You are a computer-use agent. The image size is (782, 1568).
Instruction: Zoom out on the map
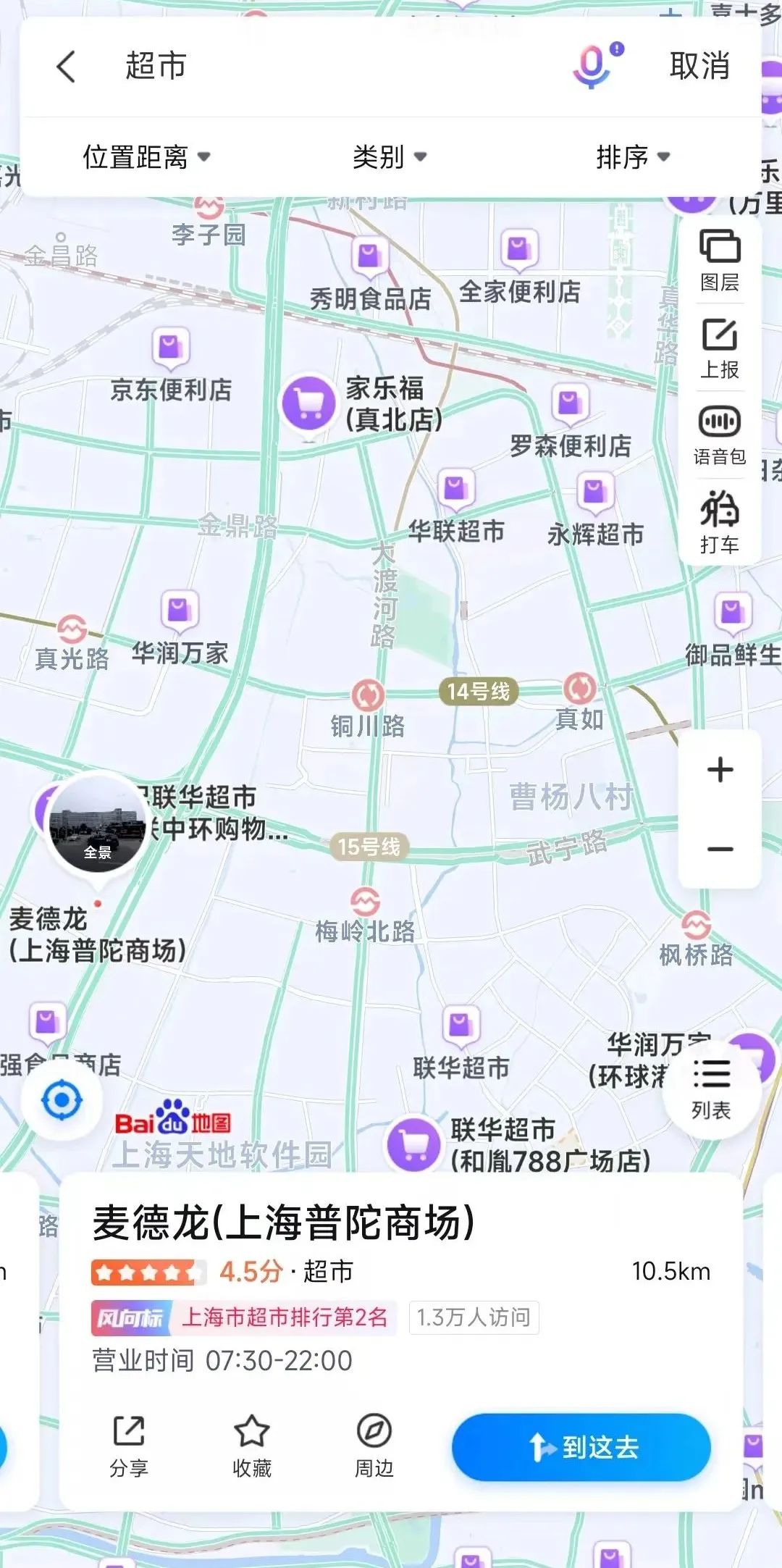click(720, 849)
